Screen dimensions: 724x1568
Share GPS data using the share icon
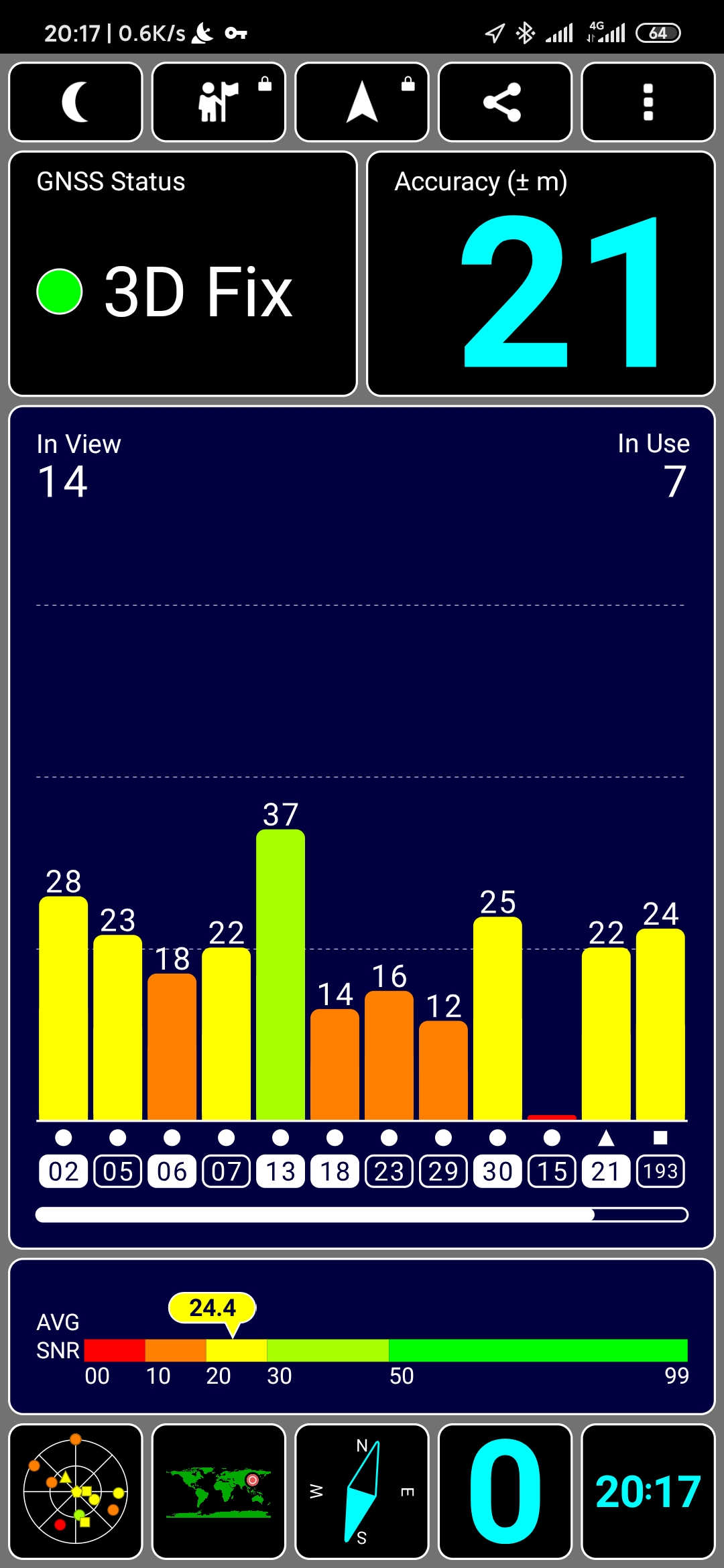click(x=505, y=102)
